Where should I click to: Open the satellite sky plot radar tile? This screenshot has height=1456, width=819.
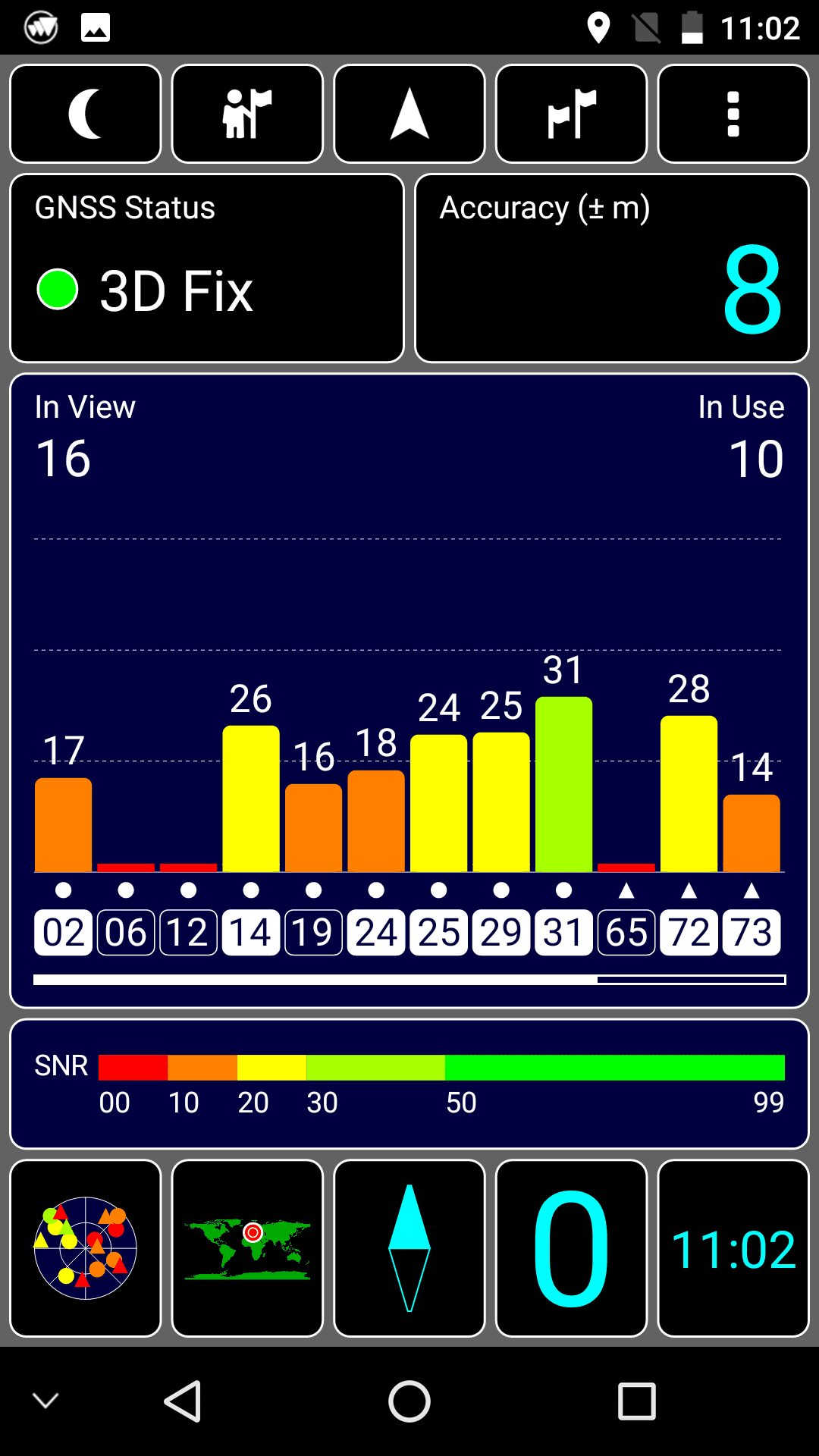86,1248
